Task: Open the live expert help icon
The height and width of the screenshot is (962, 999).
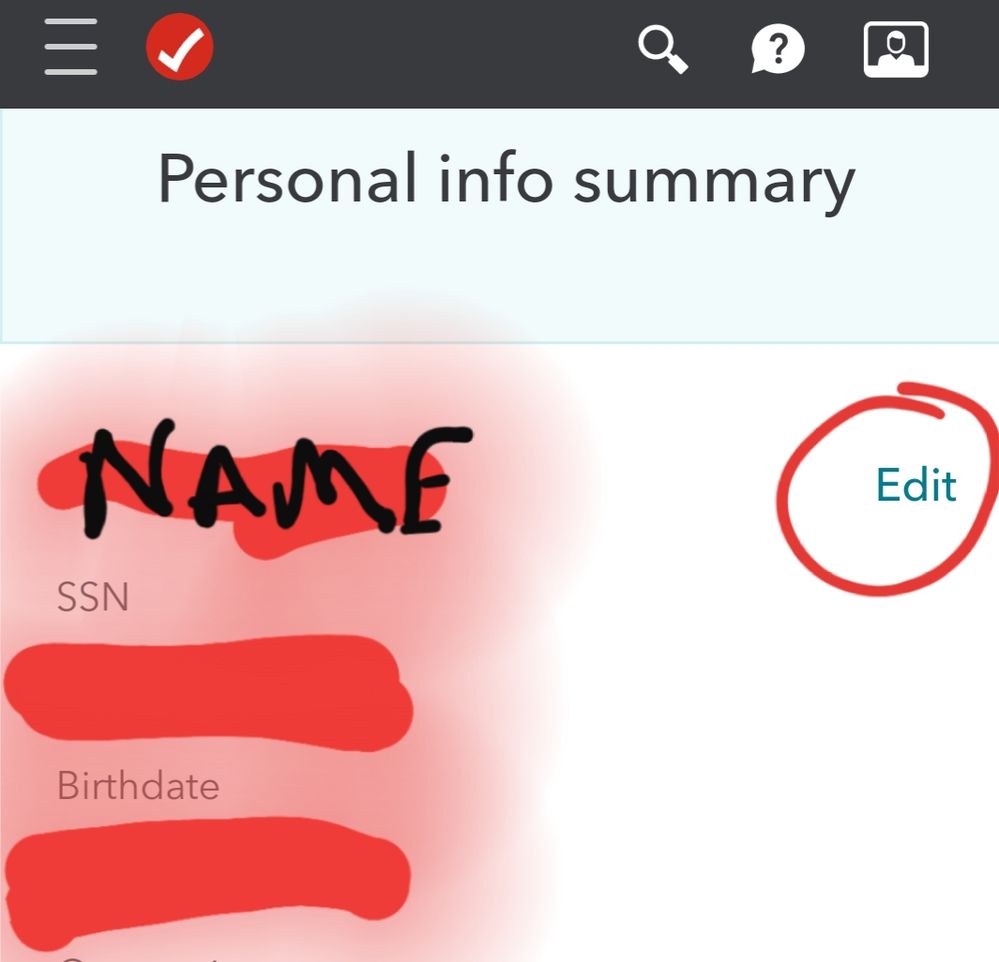Action: [895, 49]
